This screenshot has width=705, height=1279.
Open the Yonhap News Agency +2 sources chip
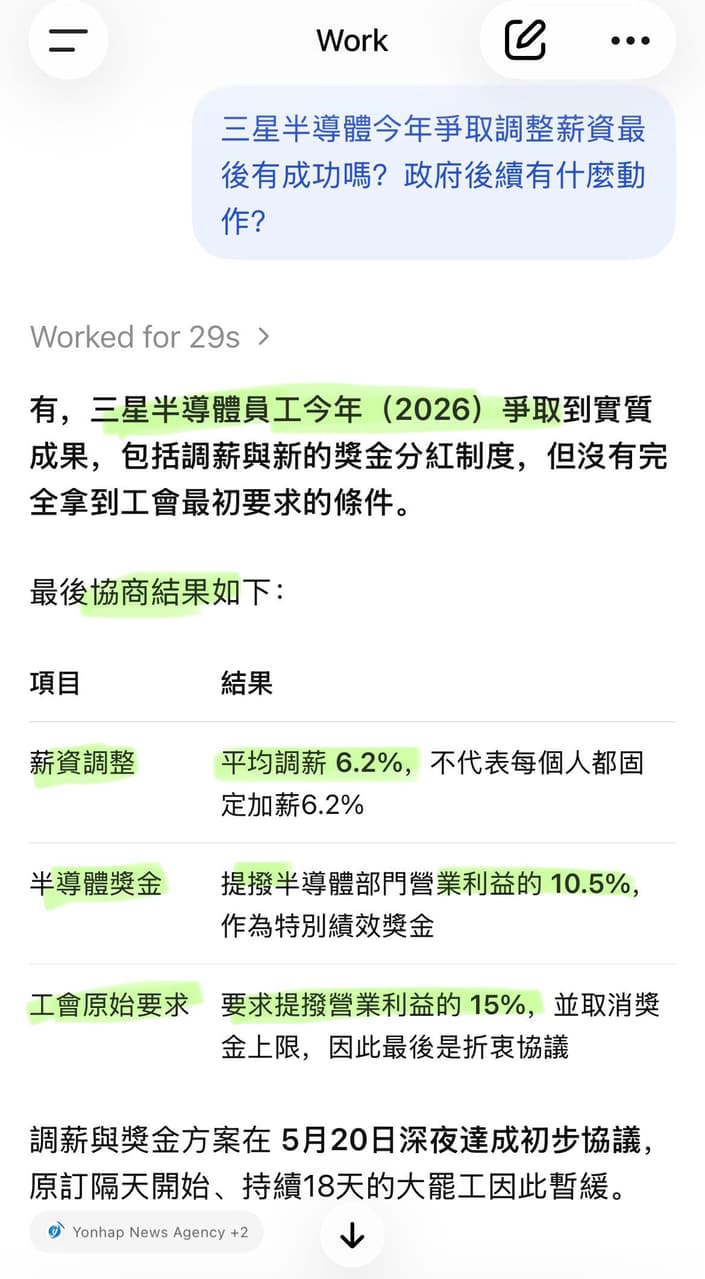point(146,1232)
